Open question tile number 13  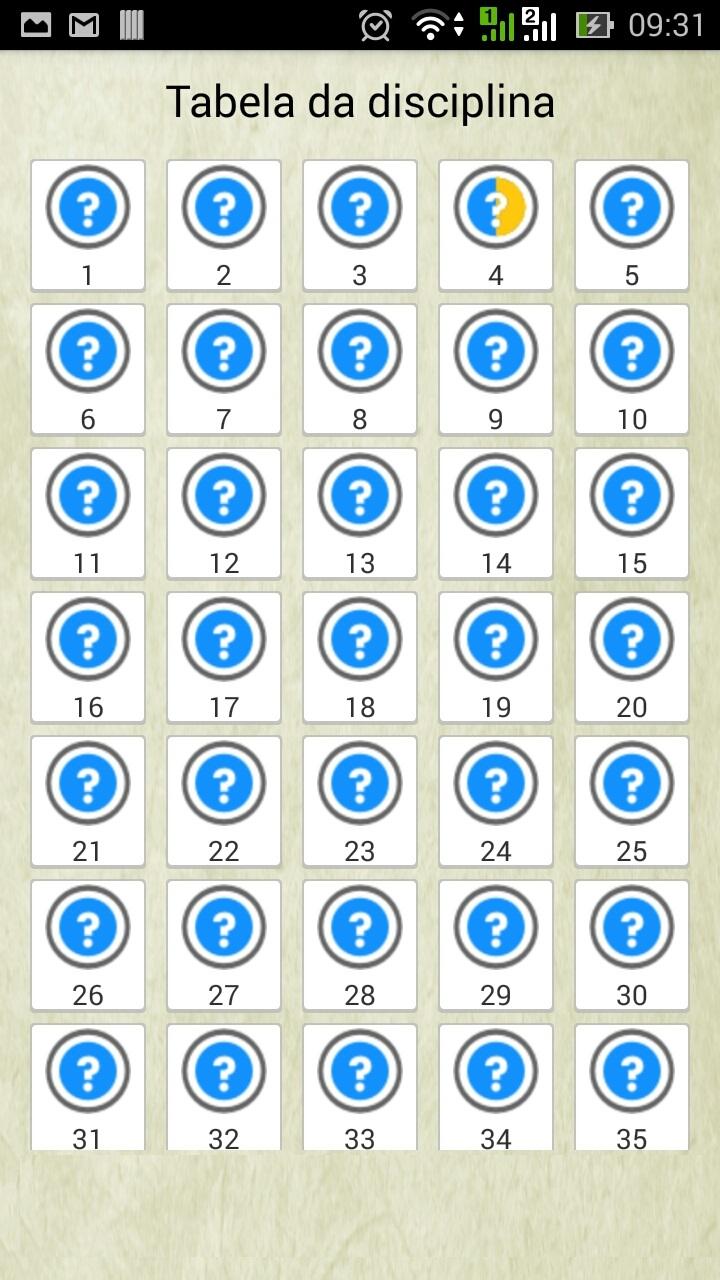click(360, 513)
